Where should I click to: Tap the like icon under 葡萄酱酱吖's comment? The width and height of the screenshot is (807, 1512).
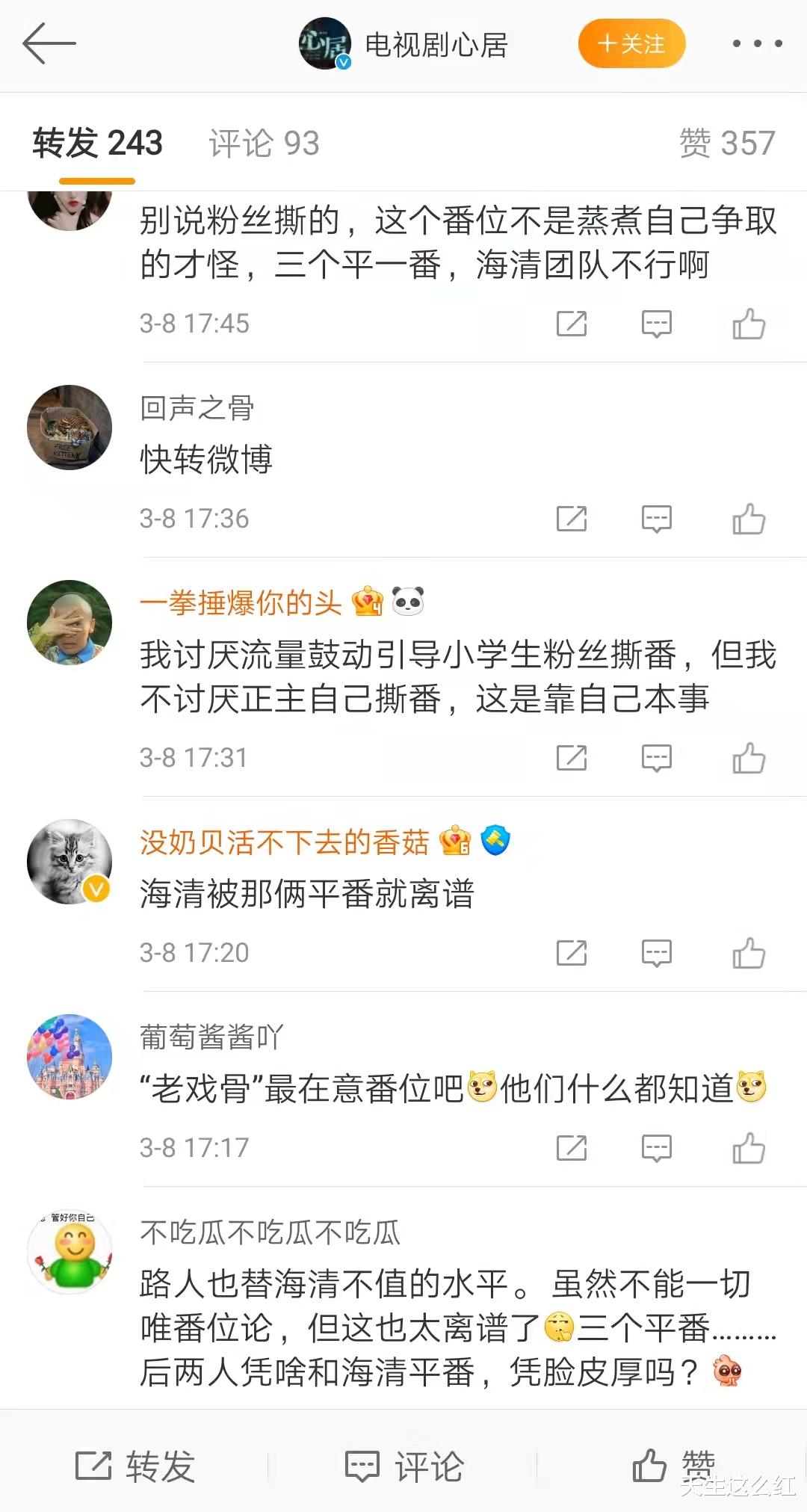click(x=750, y=1147)
